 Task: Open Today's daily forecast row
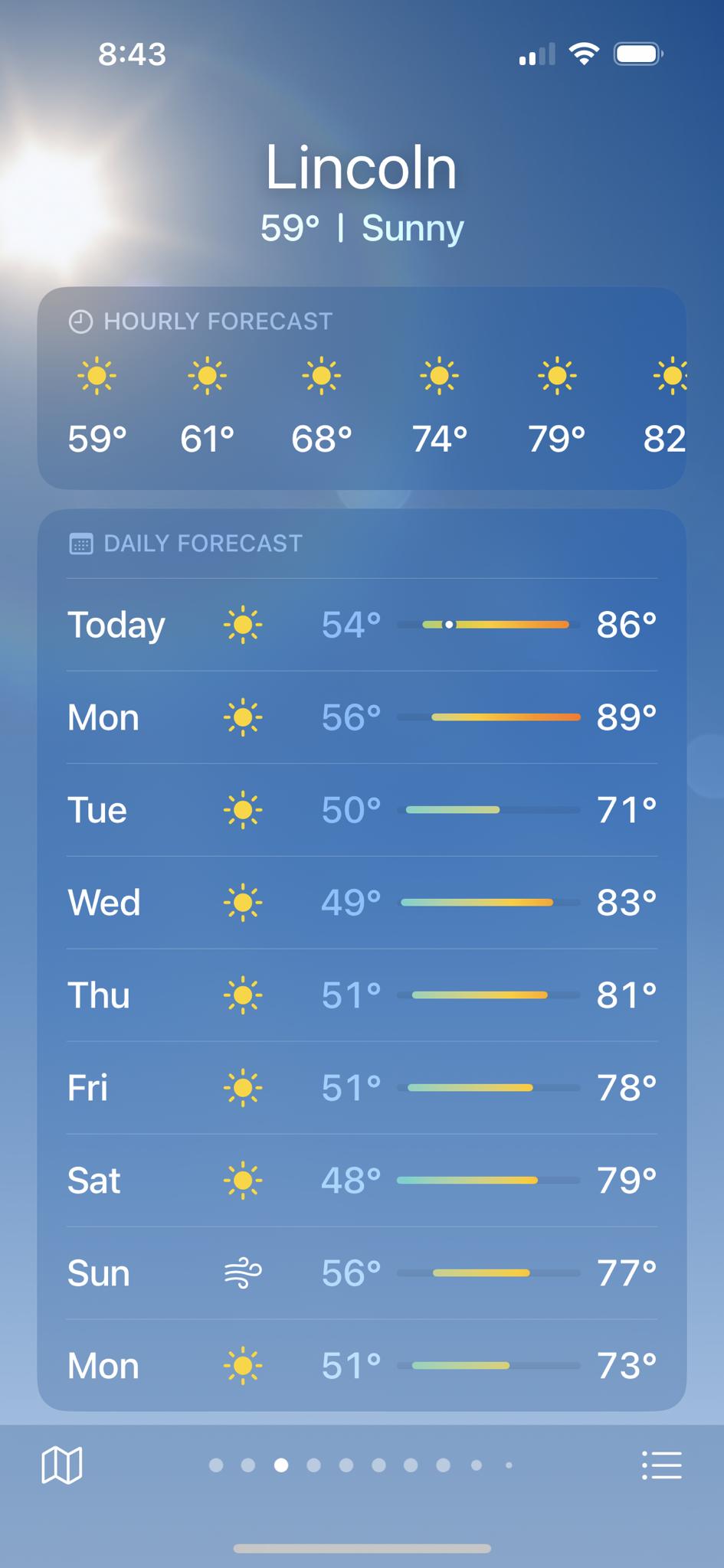tap(362, 625)
